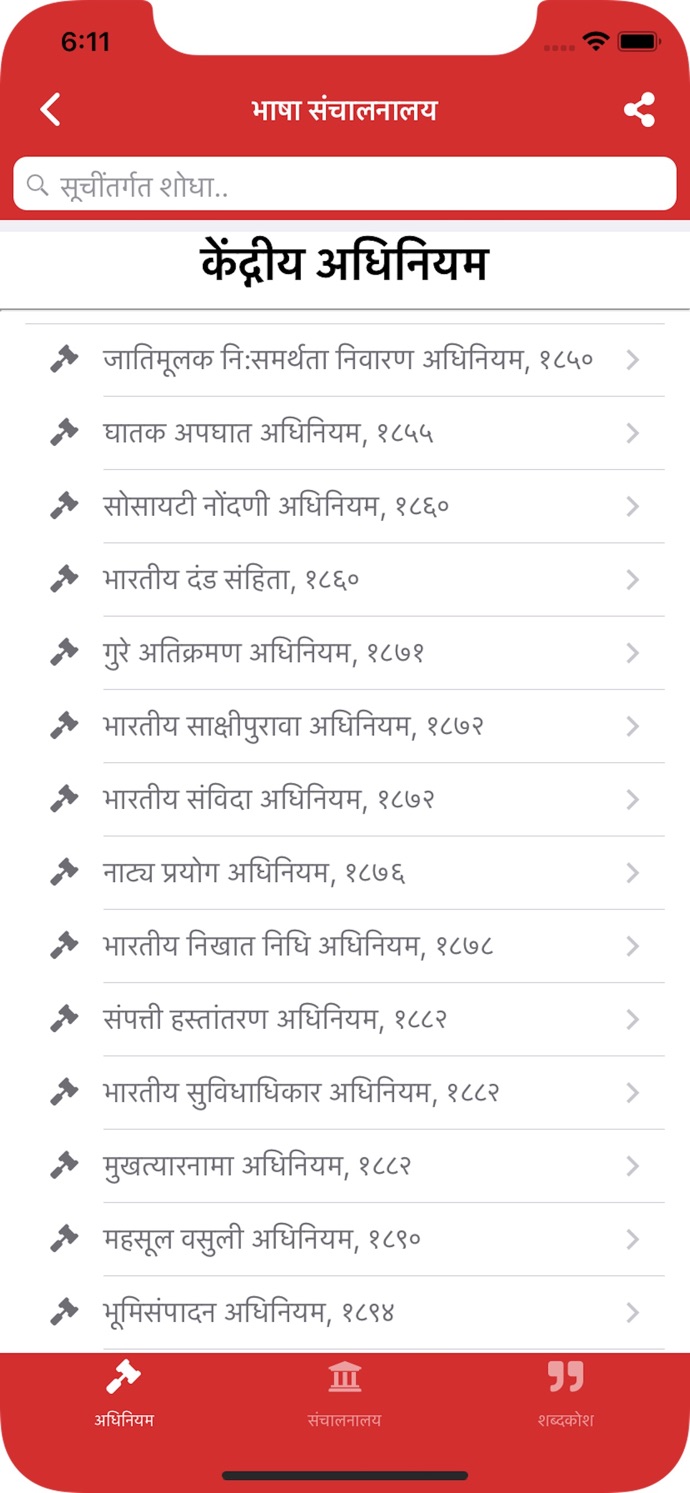The image size is (690, 1493).
Task: View गुरे अतिक्रमण अधिनियम, १८७१
Action: (345, 653)
